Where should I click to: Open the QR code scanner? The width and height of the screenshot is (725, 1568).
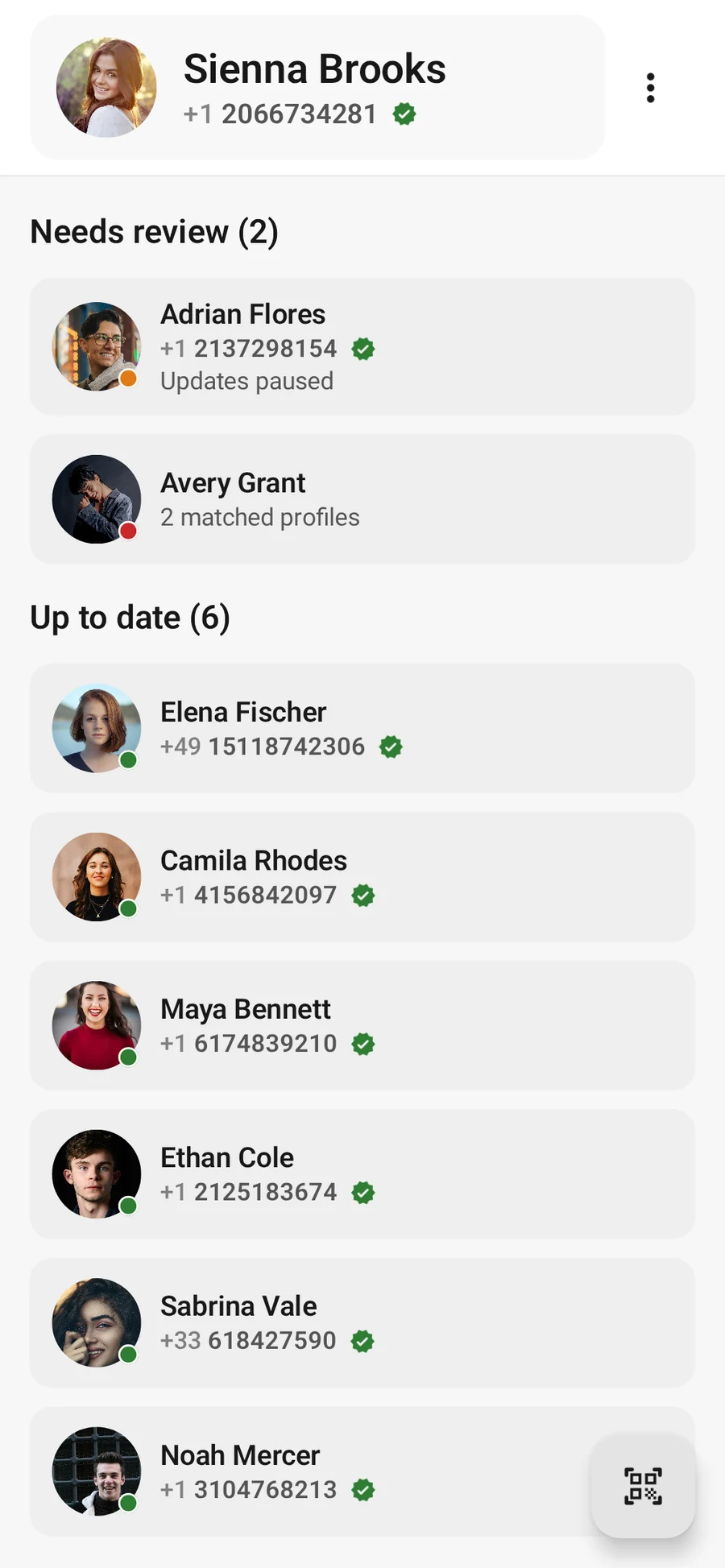click(x=642, y=1486)
